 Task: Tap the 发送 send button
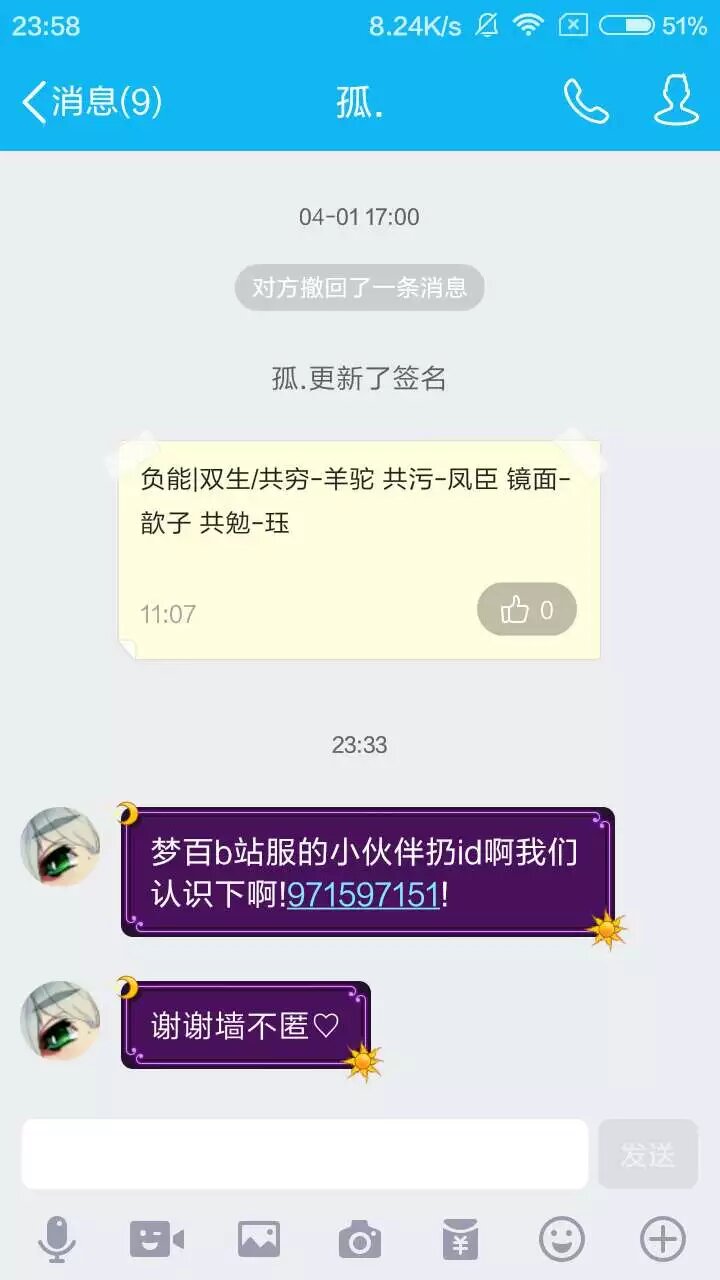coord(647,1154)
